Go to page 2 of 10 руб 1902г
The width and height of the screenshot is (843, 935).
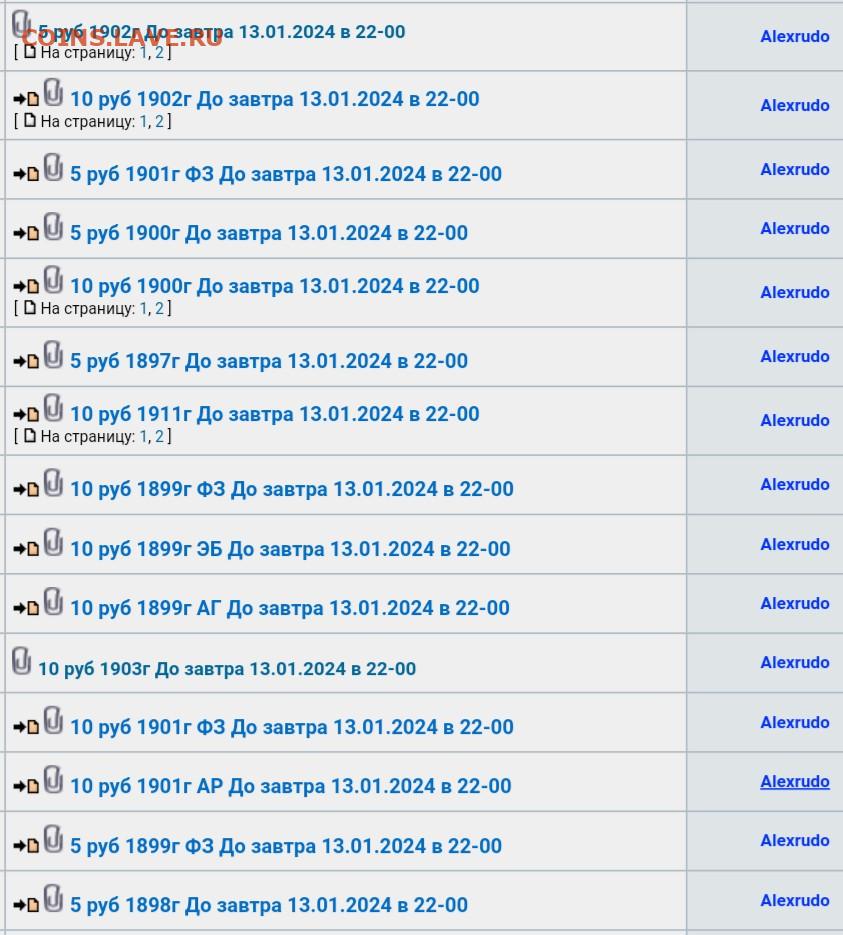159,121
